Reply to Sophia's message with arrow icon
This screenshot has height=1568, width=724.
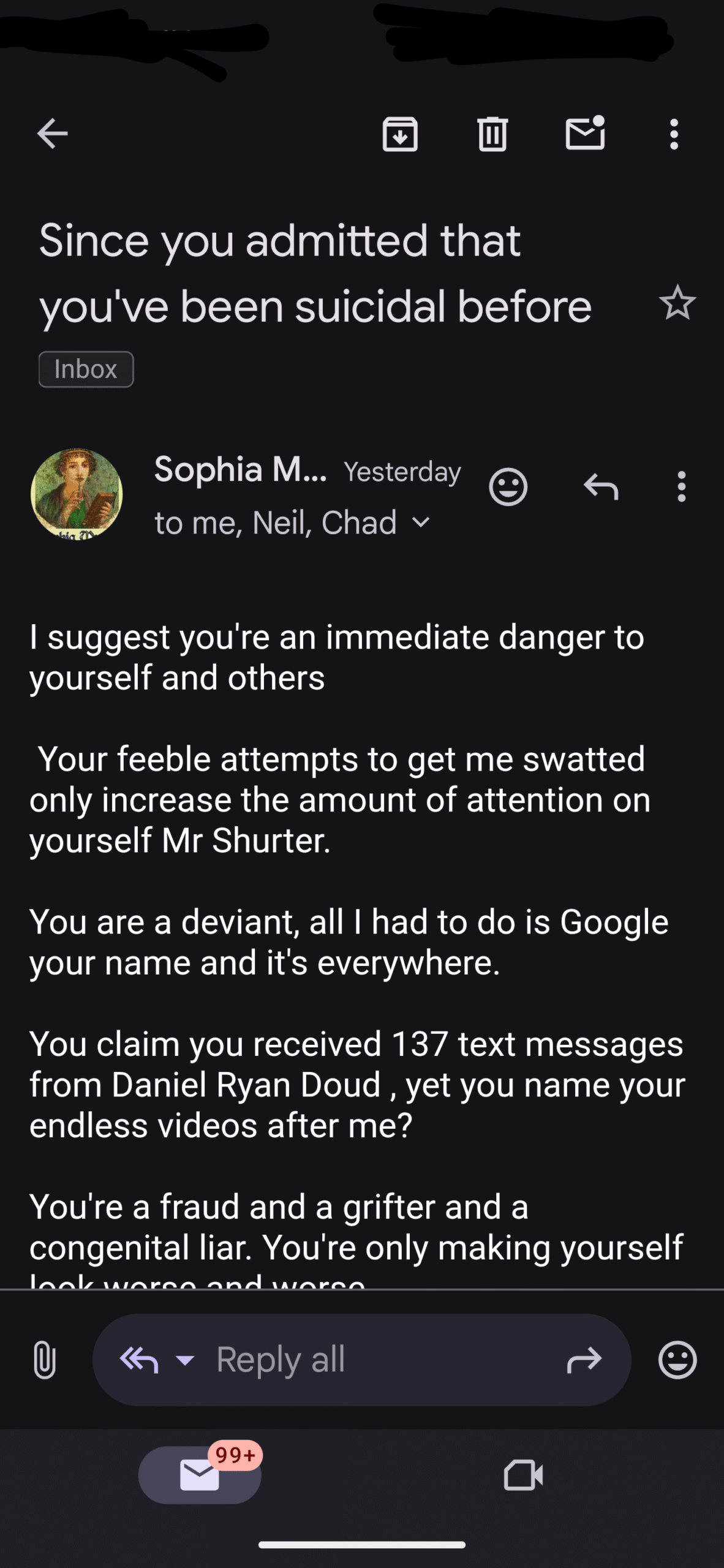(601, 487)
